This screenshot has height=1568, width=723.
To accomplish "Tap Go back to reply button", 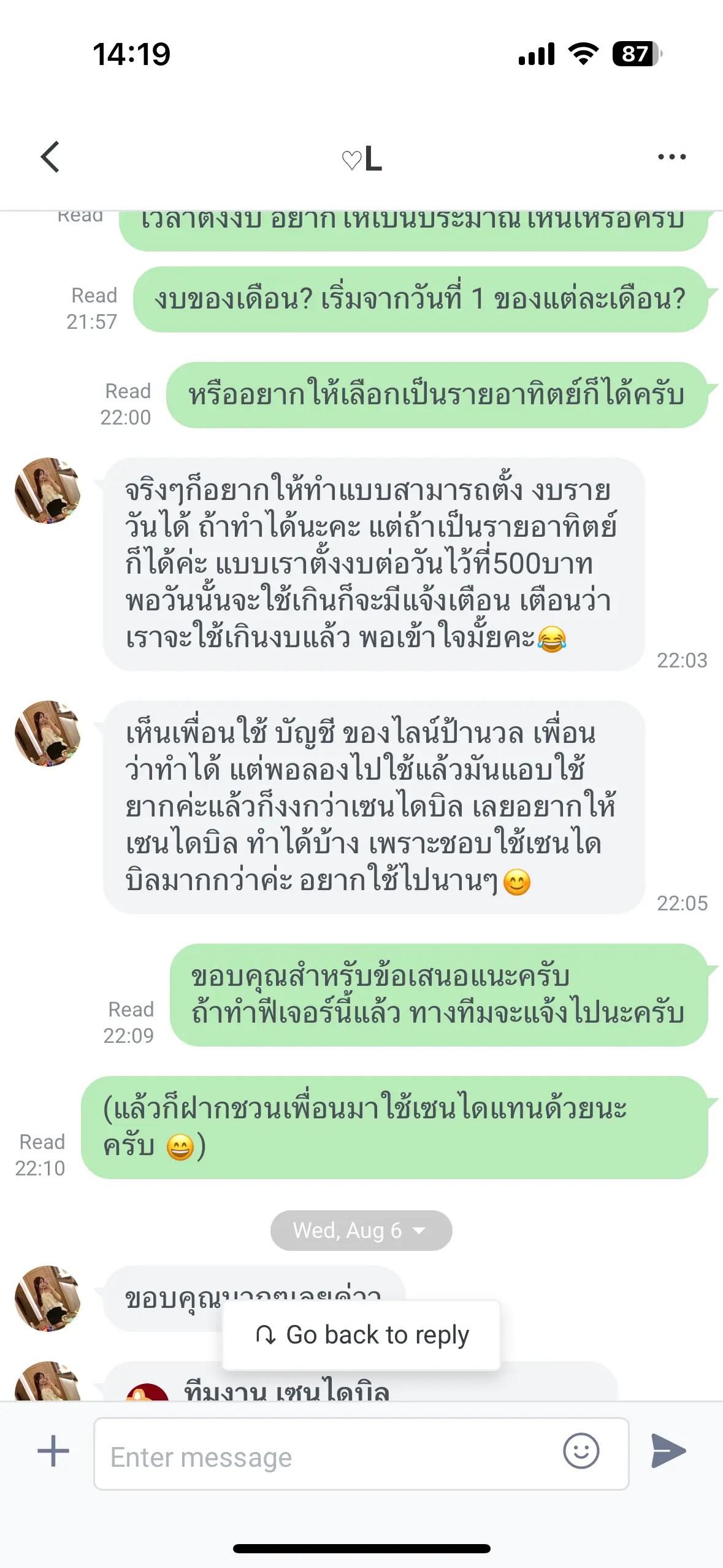I will pos(361,1335).
